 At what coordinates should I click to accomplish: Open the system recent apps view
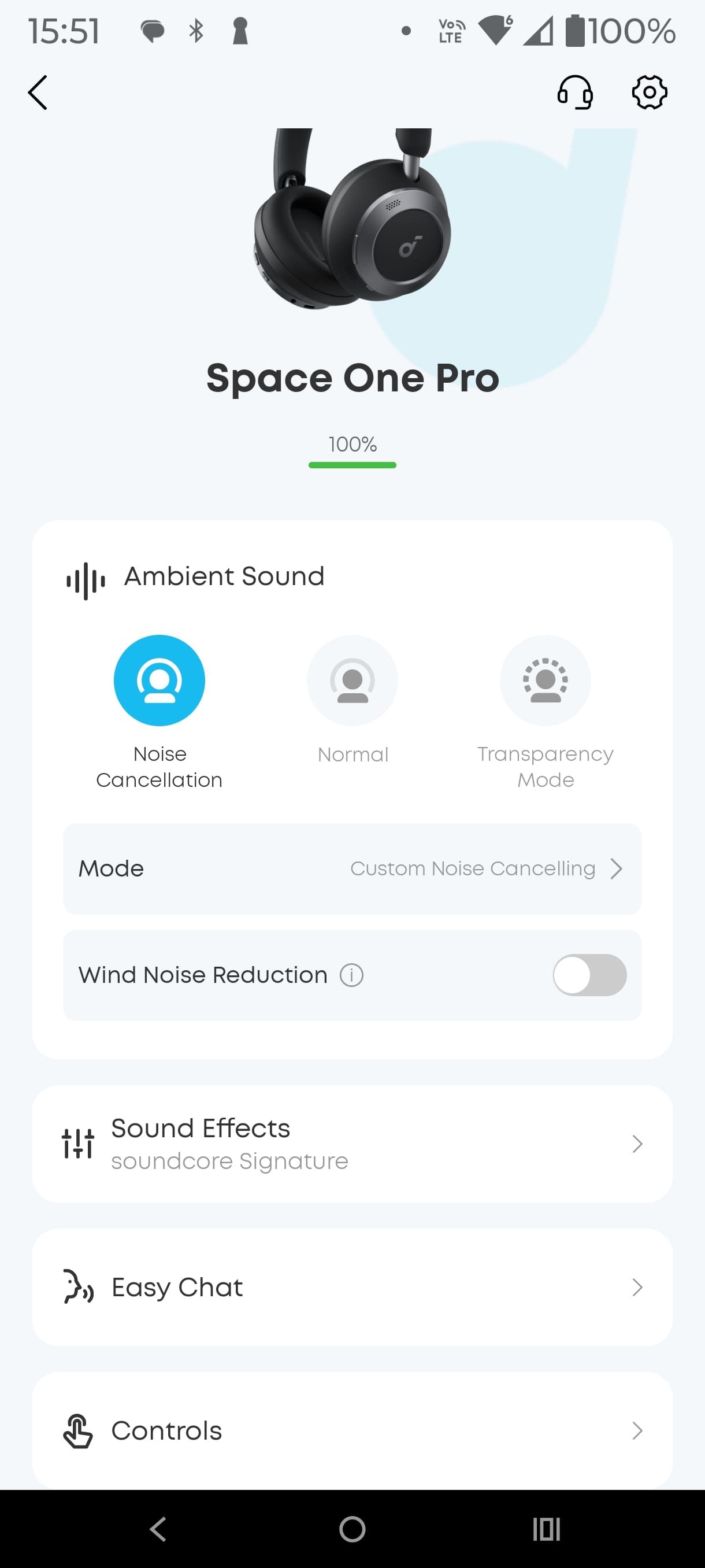tap(546, 1529)
